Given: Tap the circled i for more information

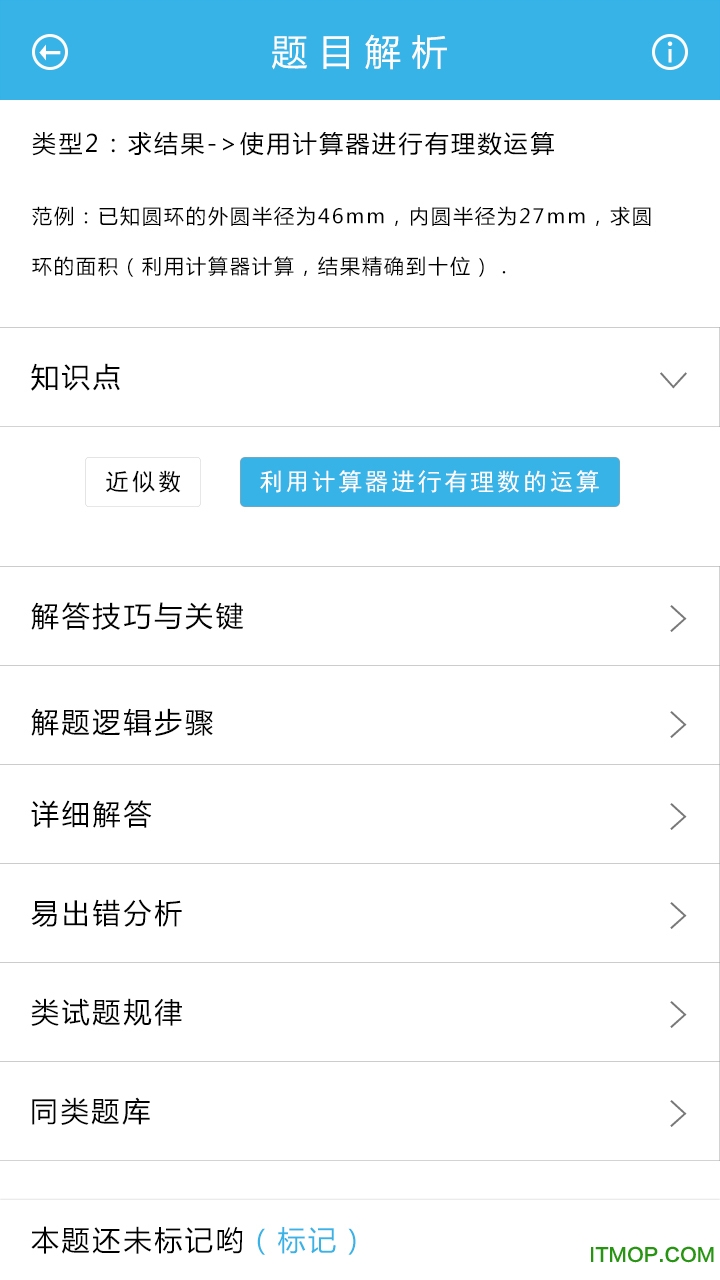Looking at the screenshot, I should [669, 51].
